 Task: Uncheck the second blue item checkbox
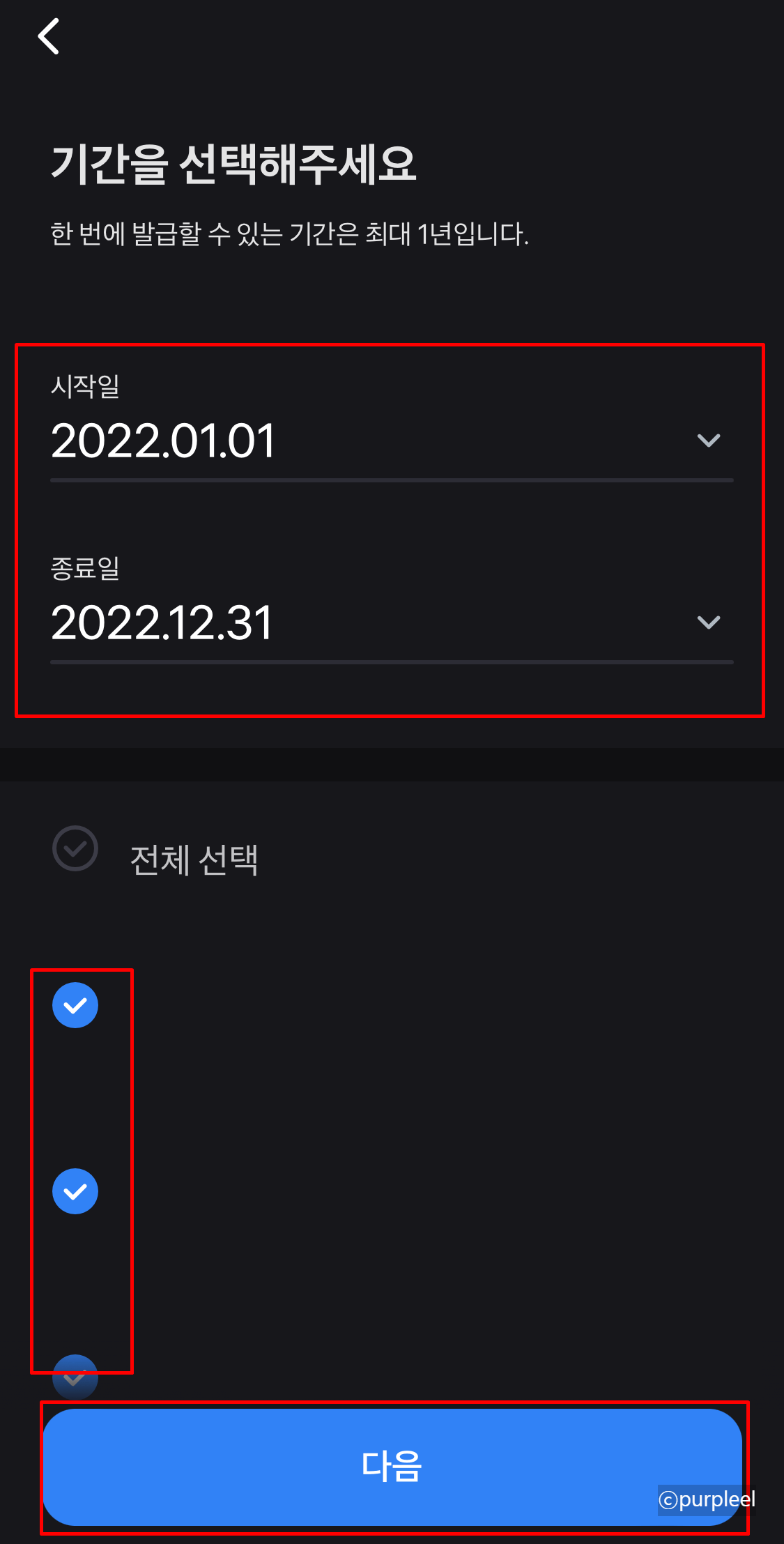tap(75, 1191)
